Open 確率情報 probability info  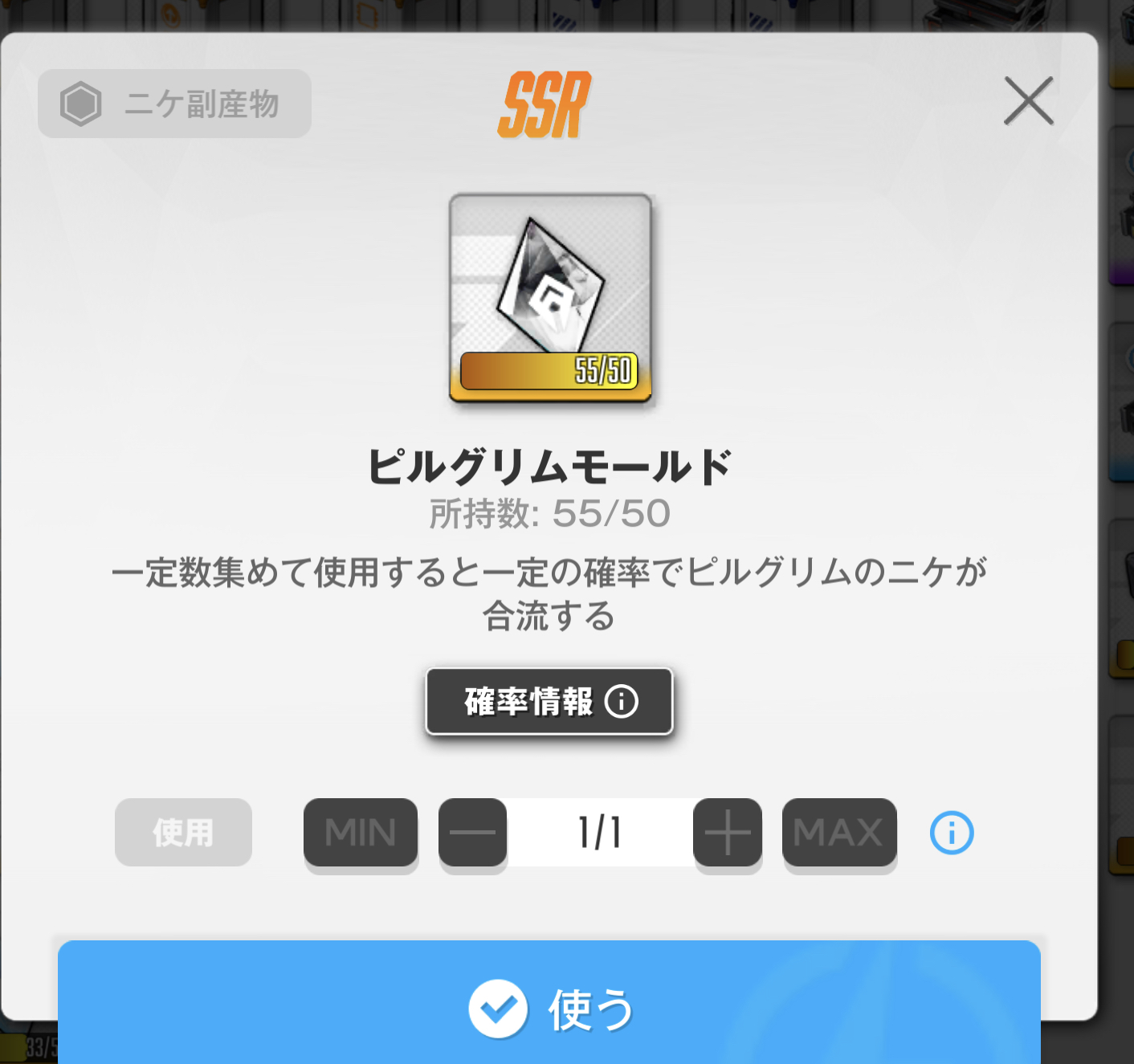549,701
